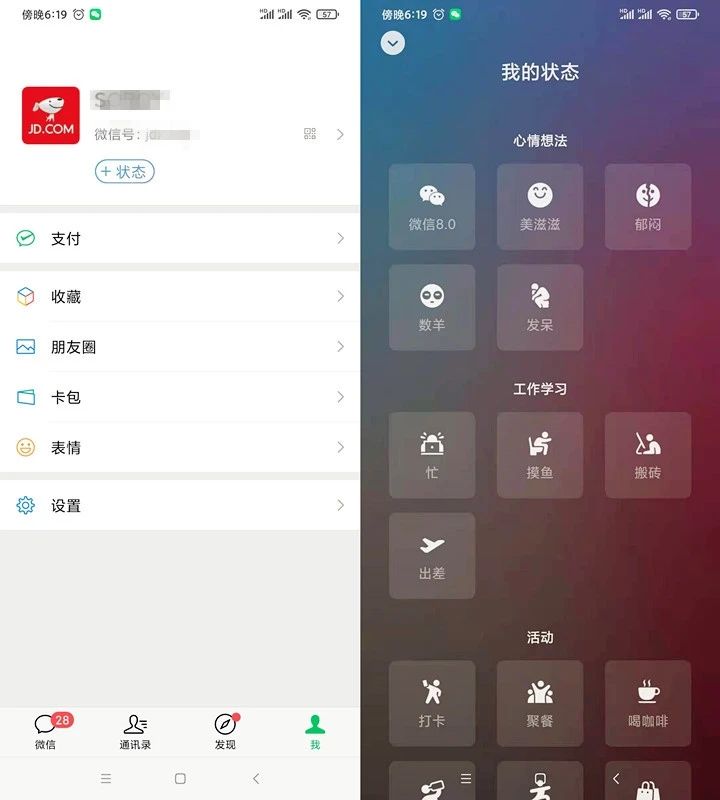Open 设置 settings
This screenshot has width=720, height=800.
tap(180, 506)
